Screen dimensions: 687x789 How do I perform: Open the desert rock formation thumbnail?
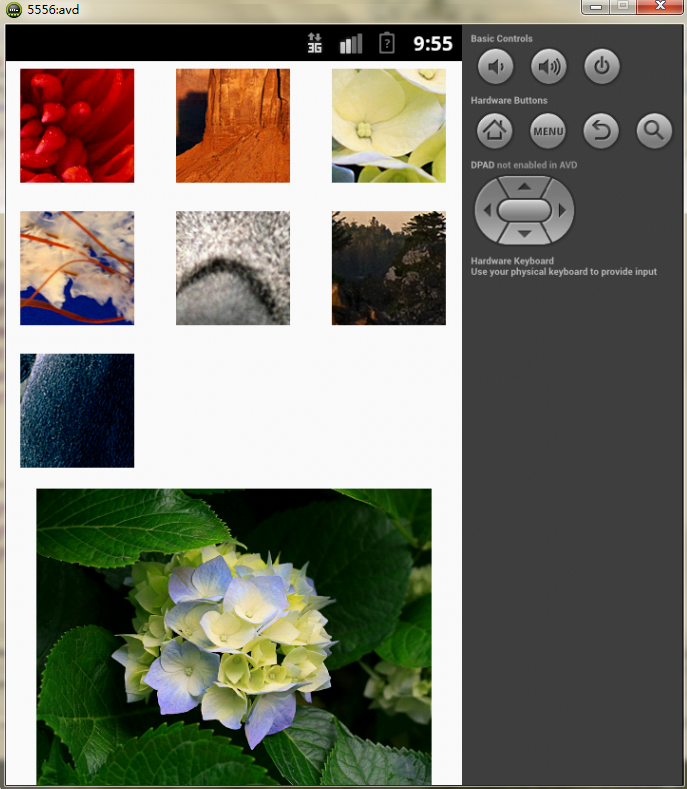(233, 126)
